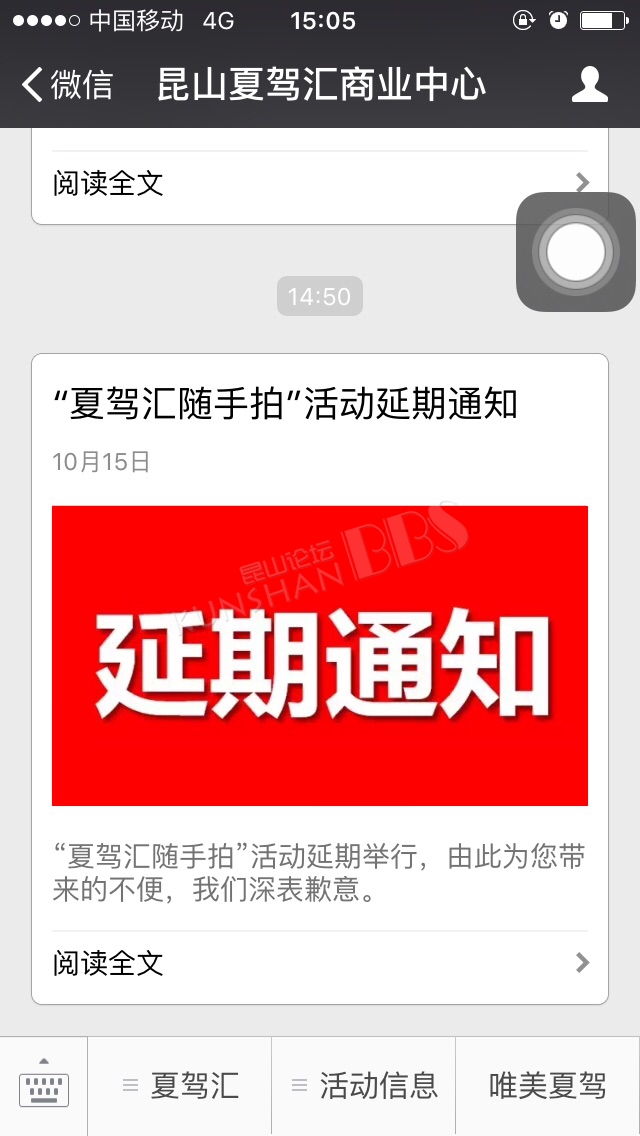This screenshot has height=1136, width=640.
Task: Open the 唯美夏驾 menu item
Action: pos(548,1085)
